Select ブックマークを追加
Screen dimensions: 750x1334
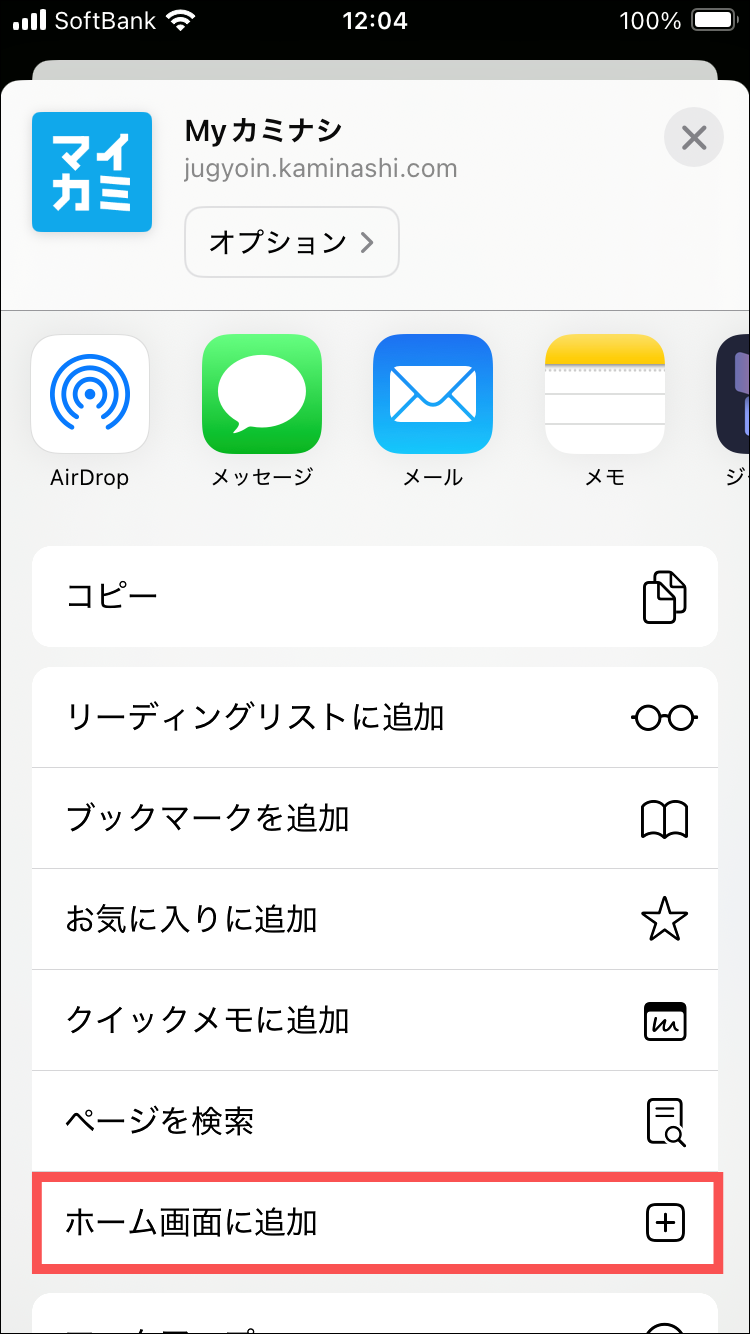point(375,819)
